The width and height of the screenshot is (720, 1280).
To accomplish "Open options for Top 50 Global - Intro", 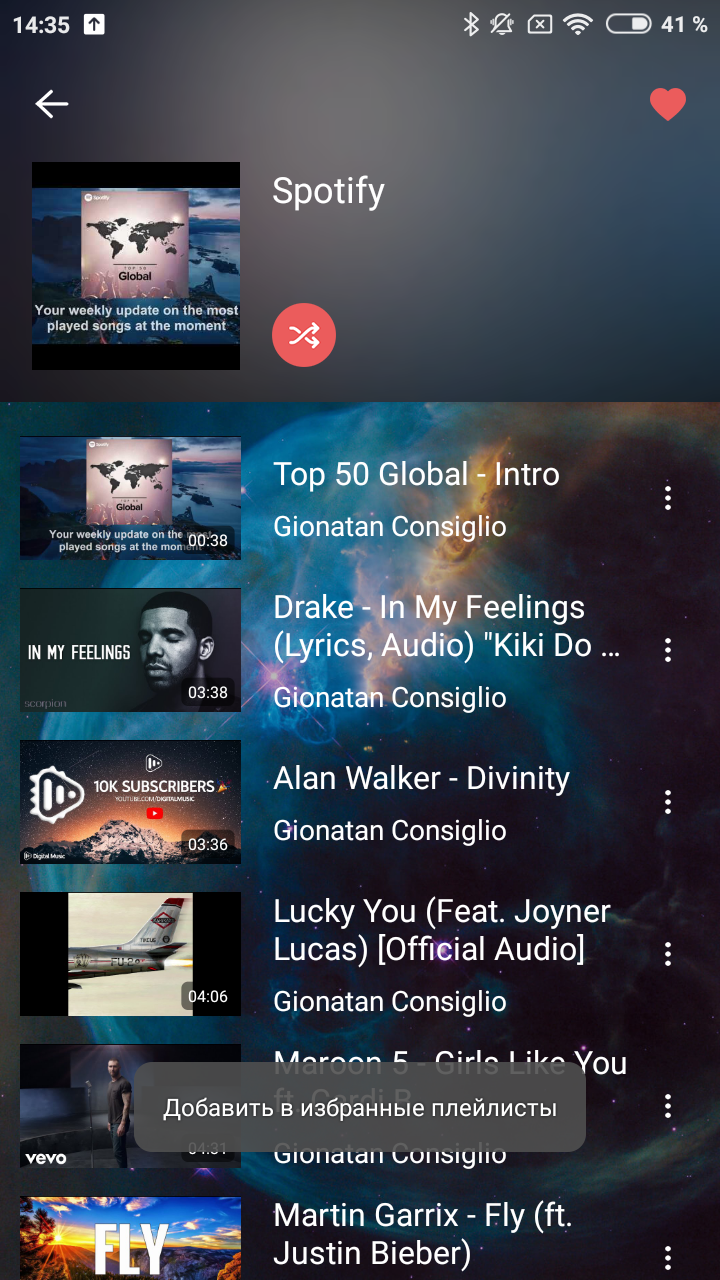I will 668,498.
